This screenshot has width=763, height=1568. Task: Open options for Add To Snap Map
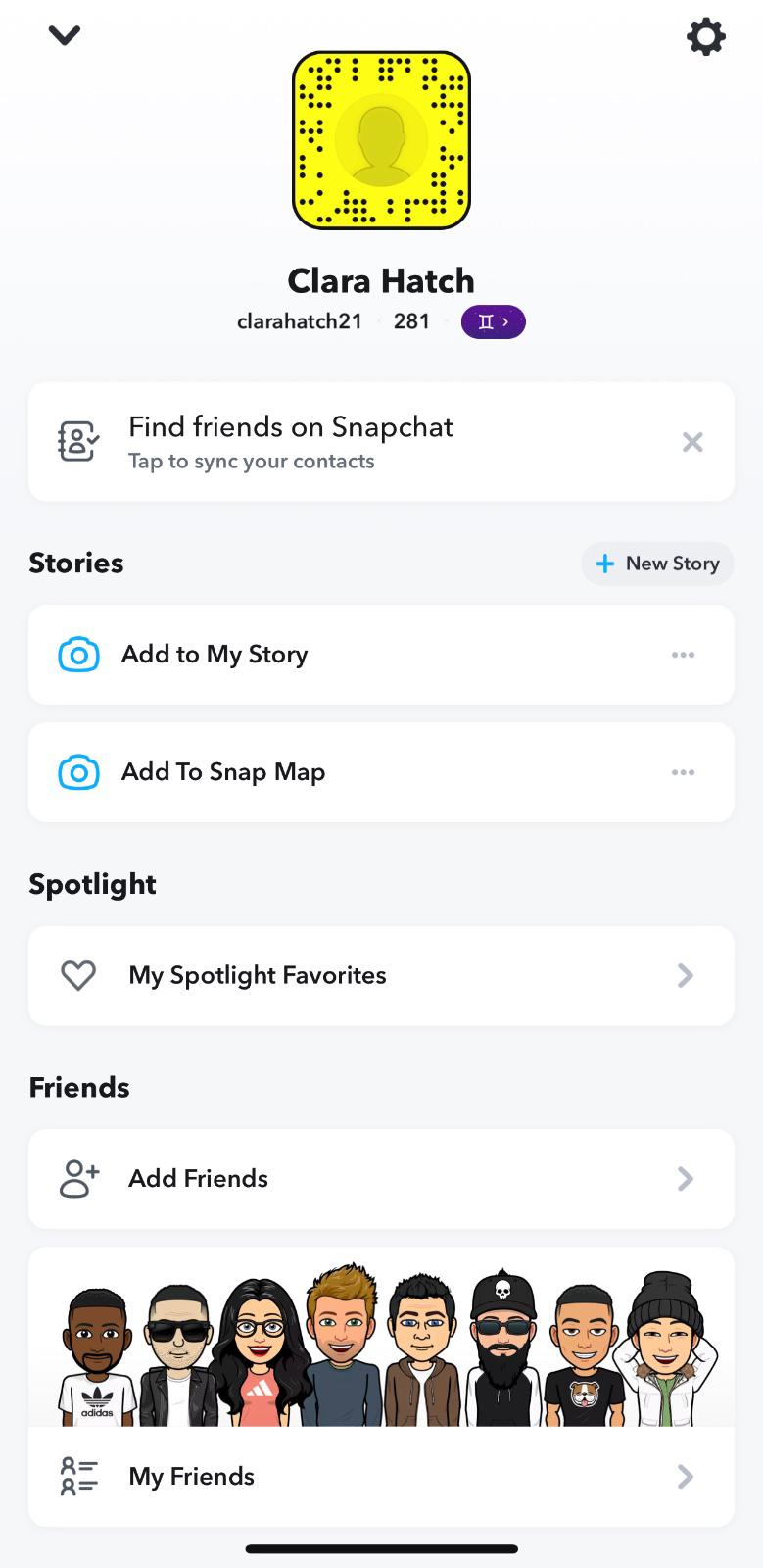[x=683, y=772]
